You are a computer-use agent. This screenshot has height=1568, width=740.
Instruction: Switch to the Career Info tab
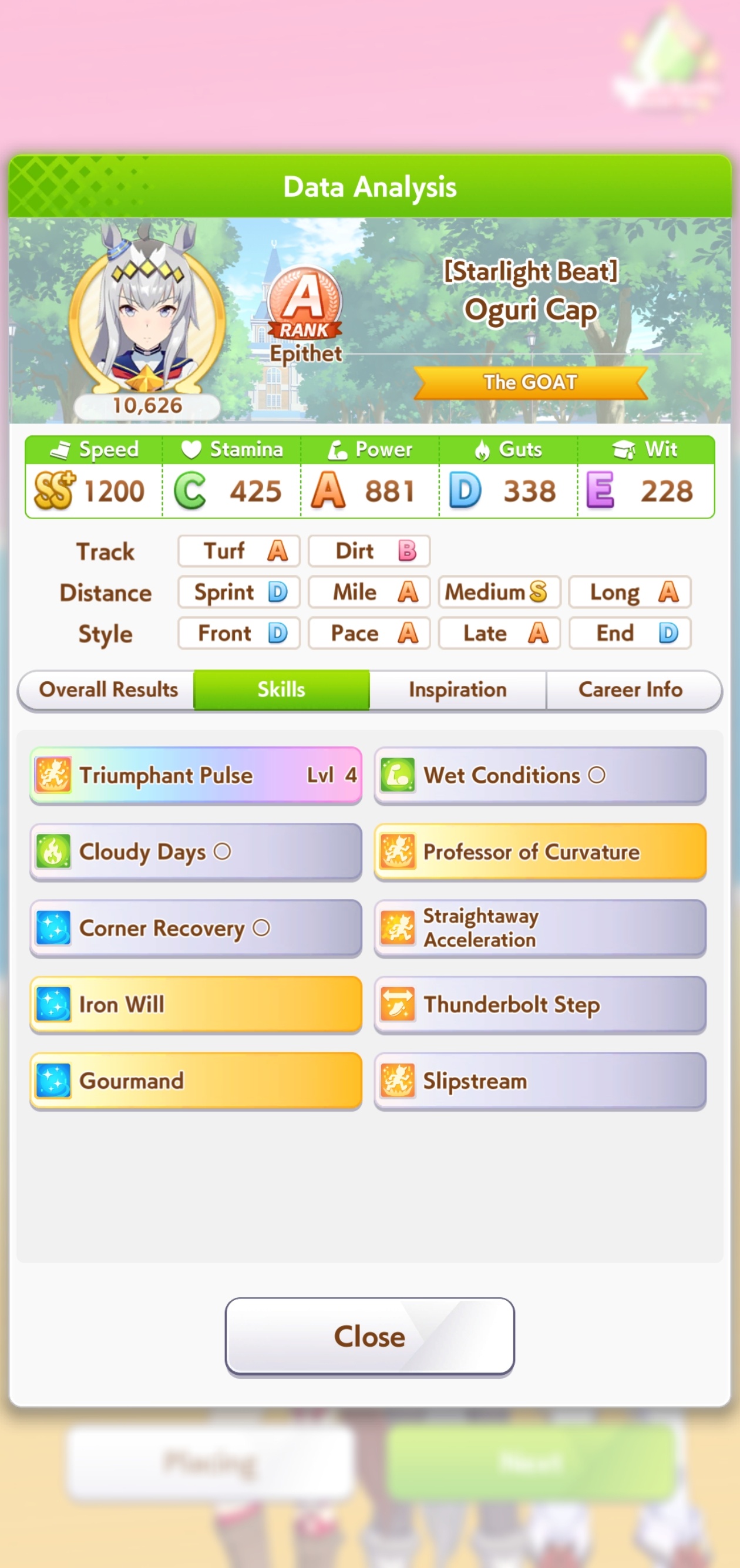tap(630, 689)
